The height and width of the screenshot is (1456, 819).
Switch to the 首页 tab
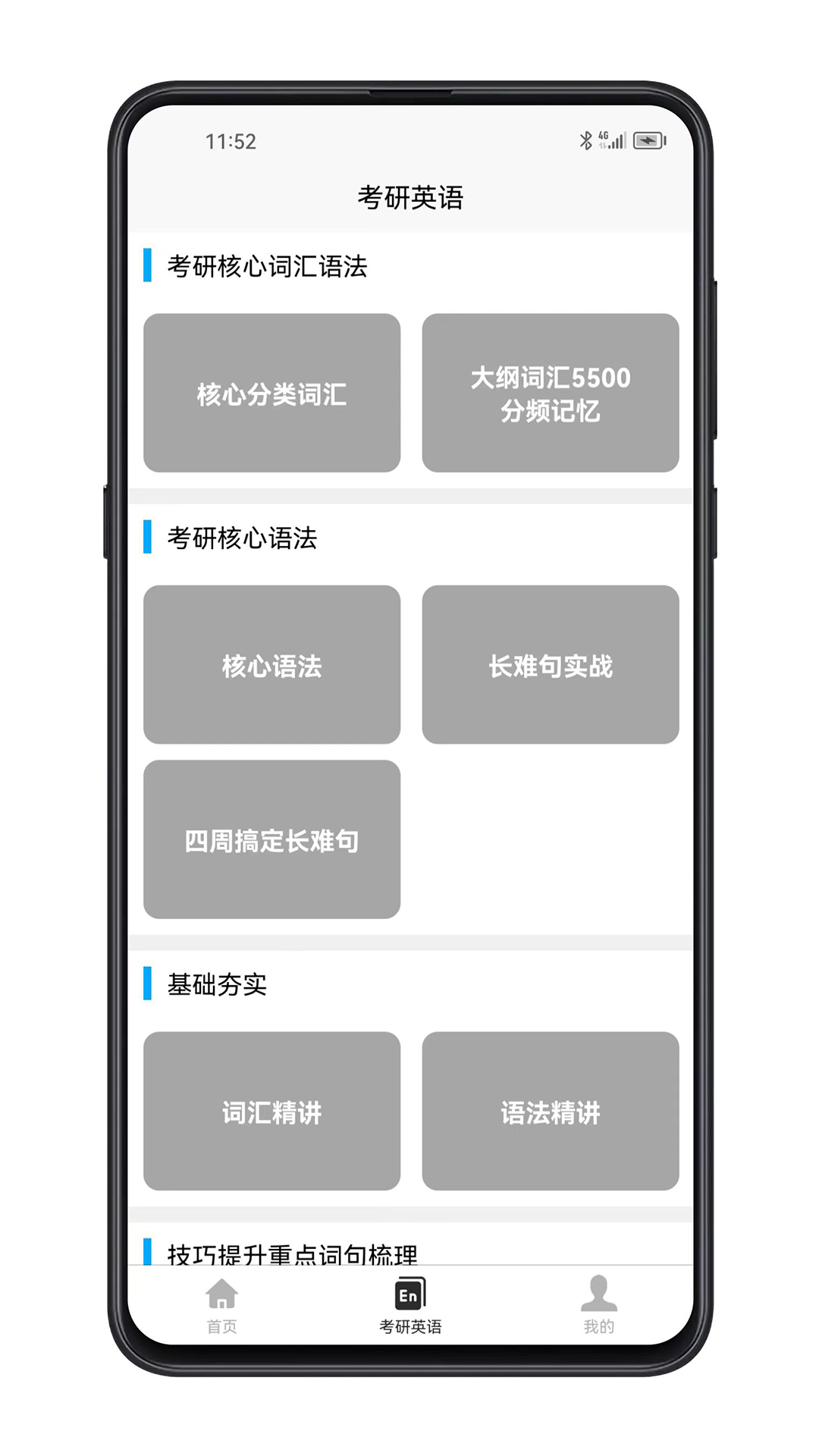(221, 1305)
